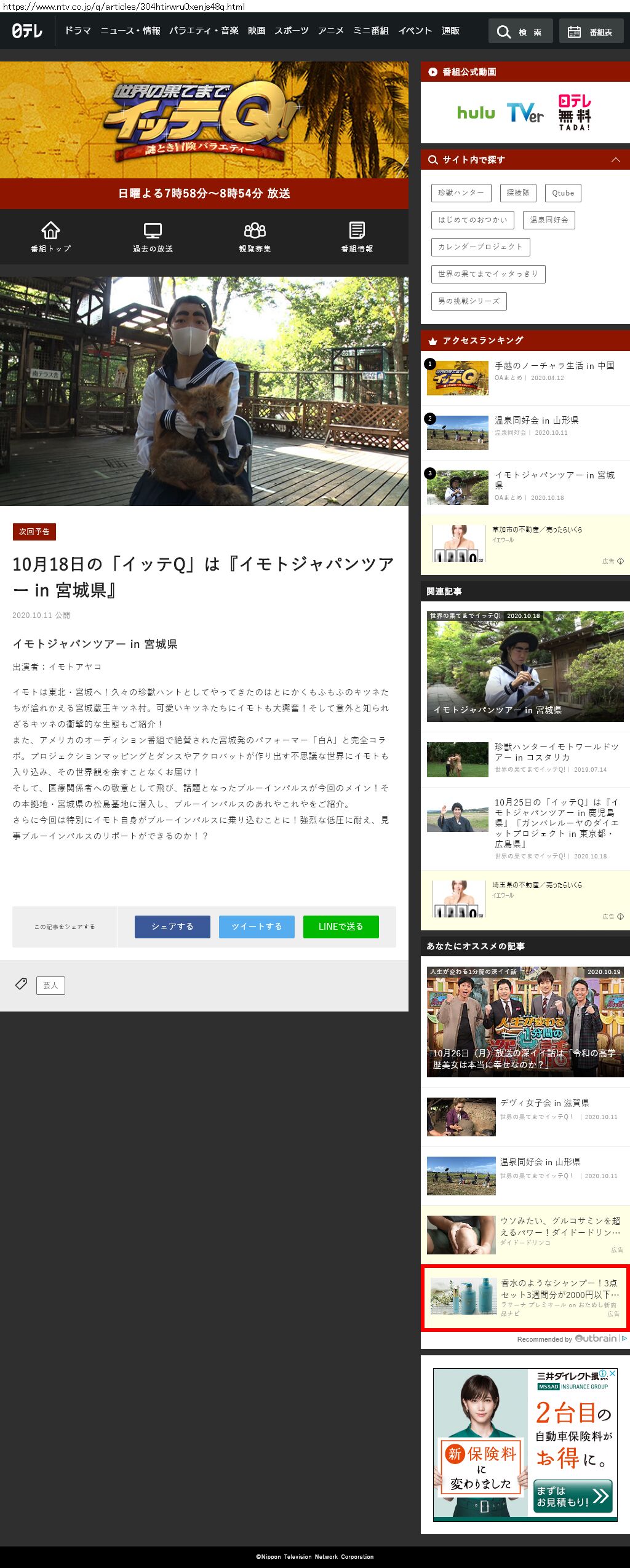Open the 芸人 tag

[50, 986]
